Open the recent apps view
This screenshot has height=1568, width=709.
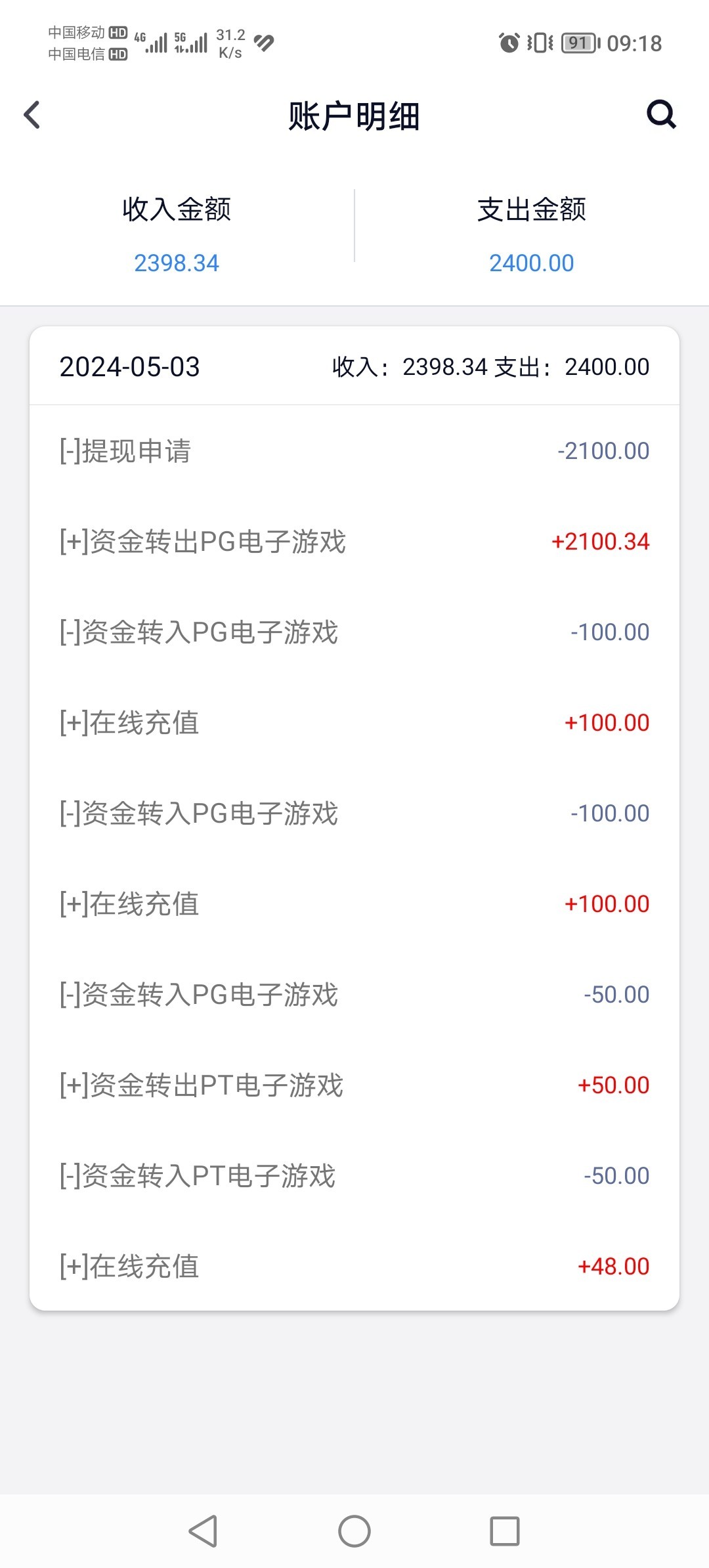click(x=505, y=1531)
